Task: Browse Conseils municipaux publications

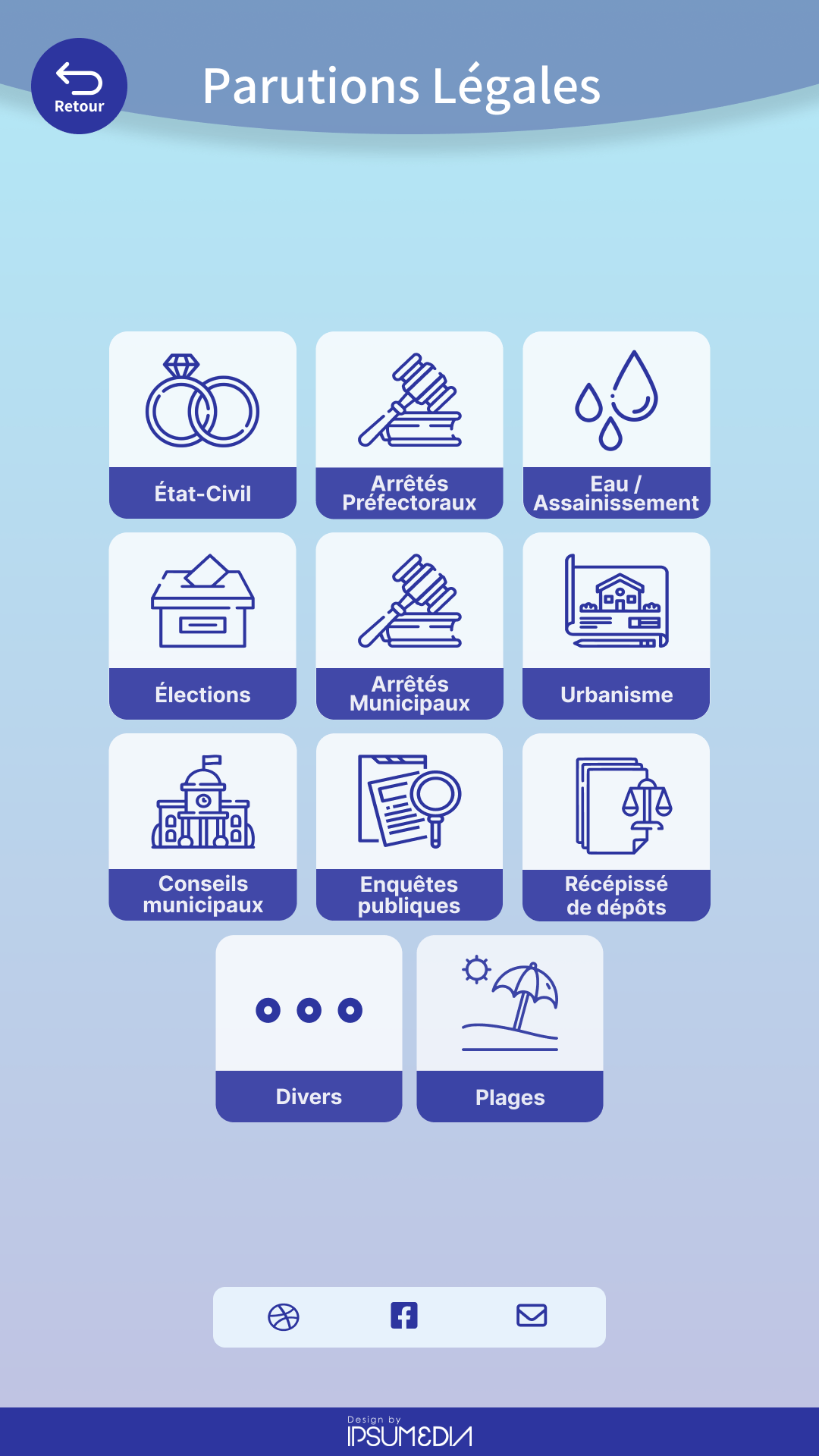Action: coord(202,827)
